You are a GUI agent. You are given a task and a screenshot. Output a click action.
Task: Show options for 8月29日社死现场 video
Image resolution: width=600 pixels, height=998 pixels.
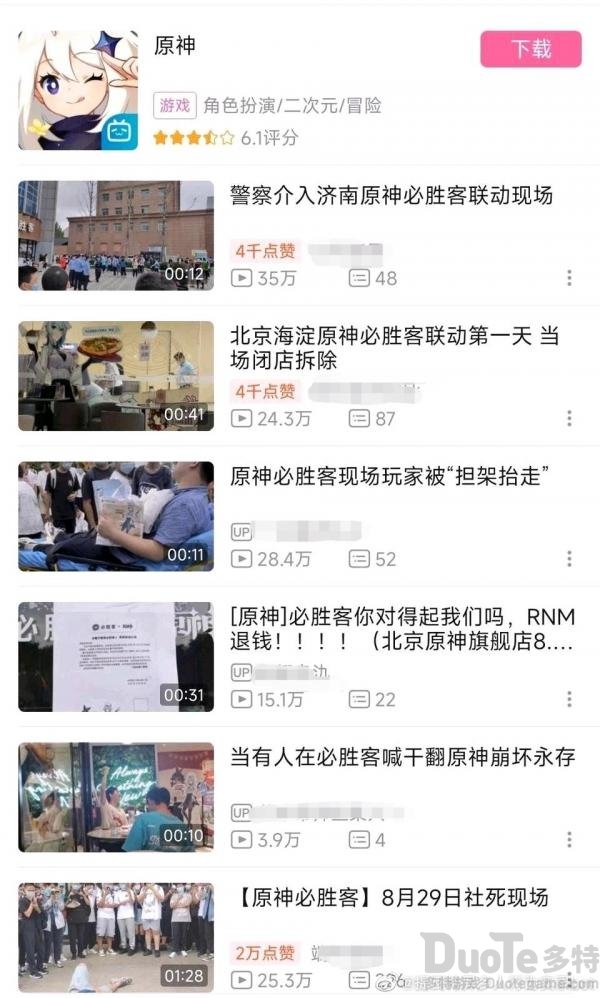(569, 978)
